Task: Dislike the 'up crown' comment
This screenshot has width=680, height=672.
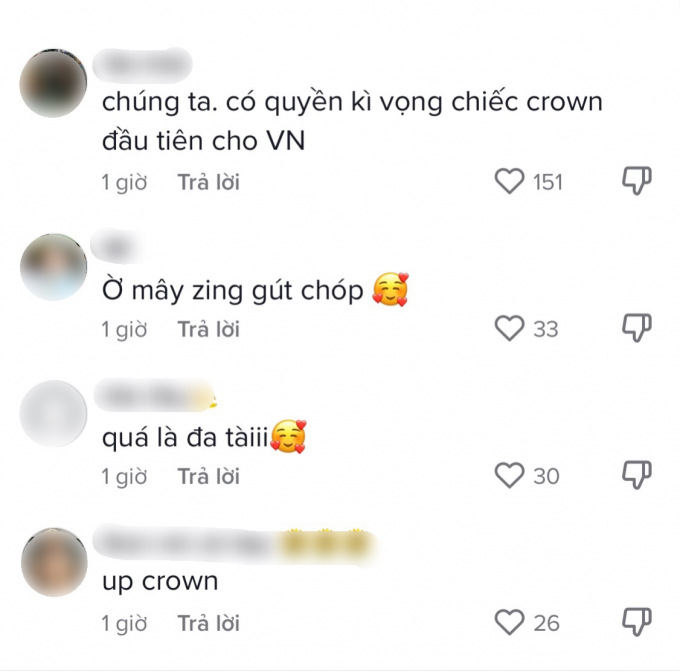Action: point(637,622)
